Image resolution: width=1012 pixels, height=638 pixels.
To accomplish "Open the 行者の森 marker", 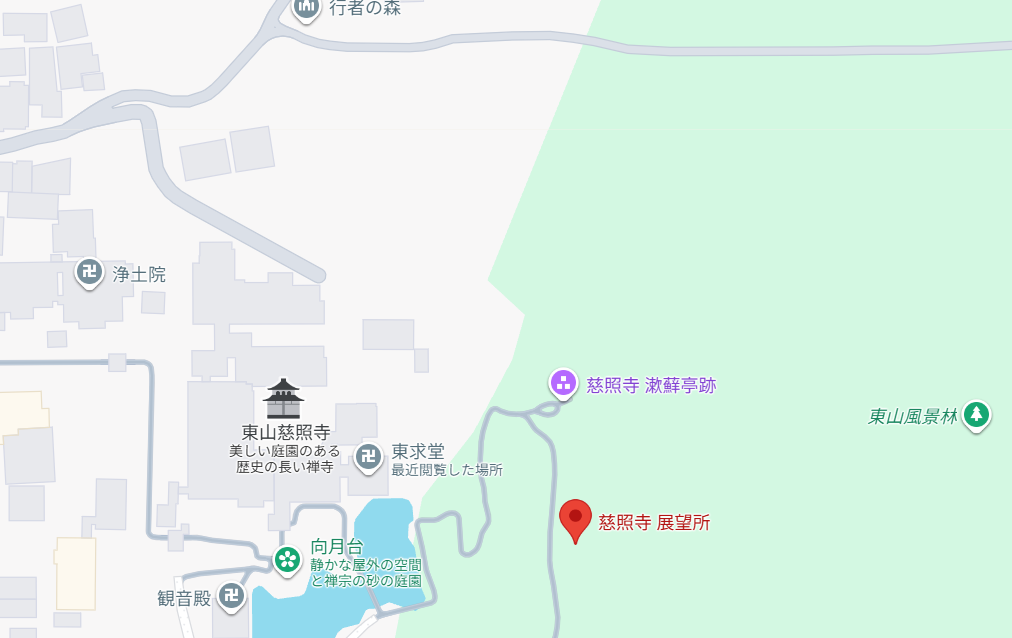I will pos(306,8).
